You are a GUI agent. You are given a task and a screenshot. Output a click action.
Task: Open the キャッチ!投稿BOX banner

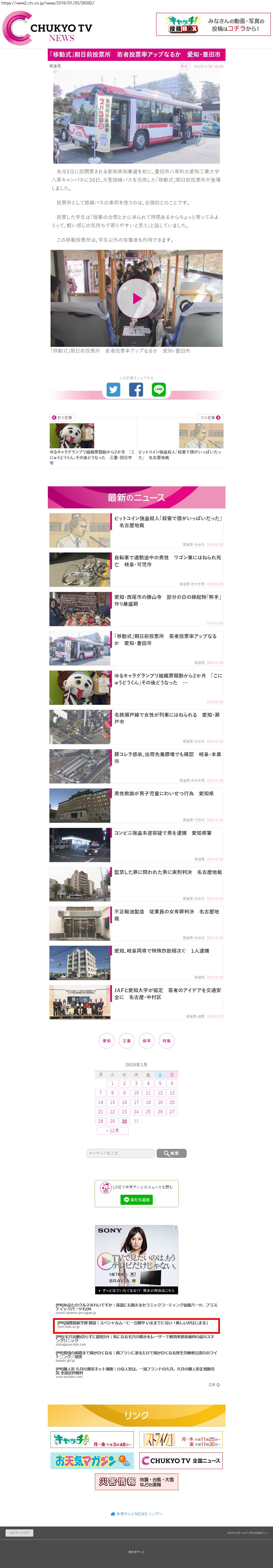tap(213, 25)
